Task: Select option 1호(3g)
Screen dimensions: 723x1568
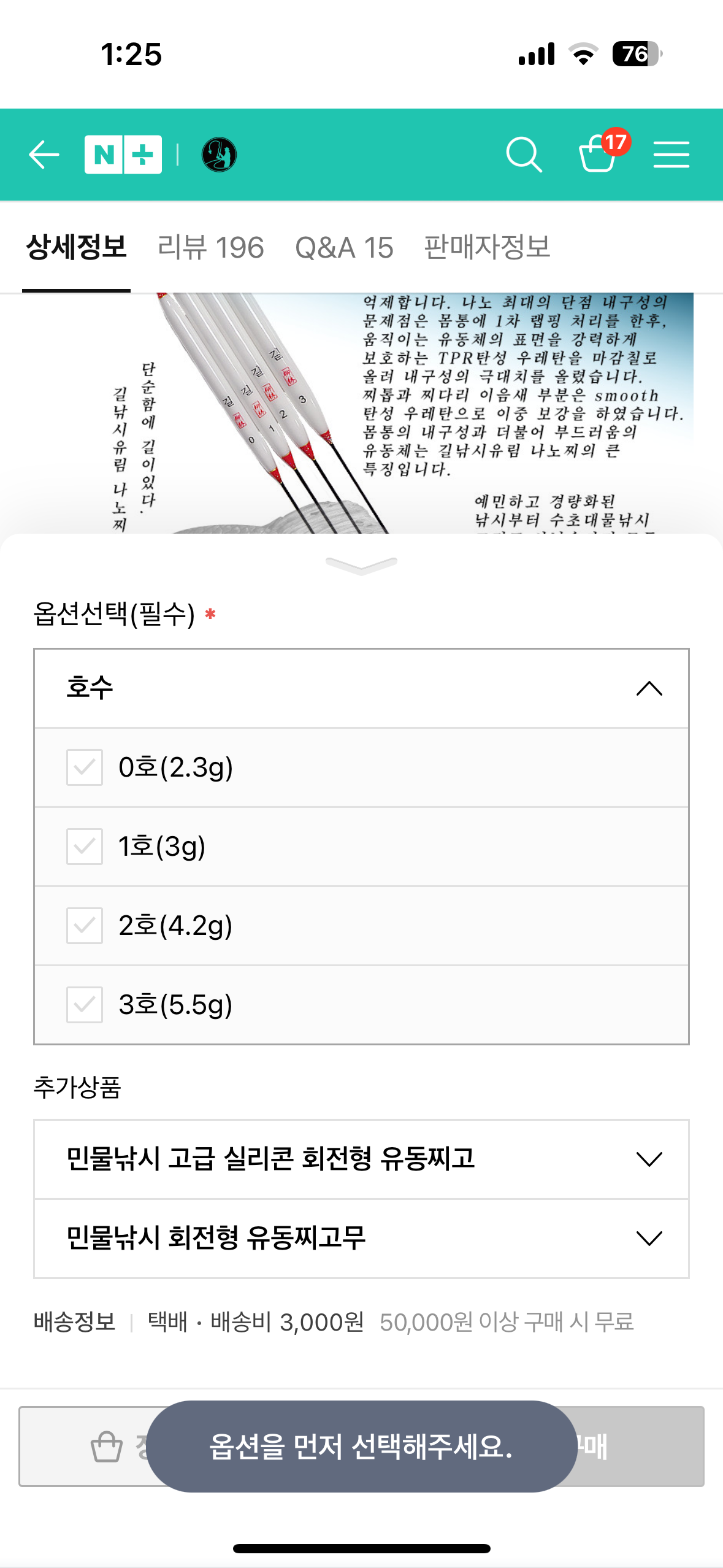Action: point(362,847)
